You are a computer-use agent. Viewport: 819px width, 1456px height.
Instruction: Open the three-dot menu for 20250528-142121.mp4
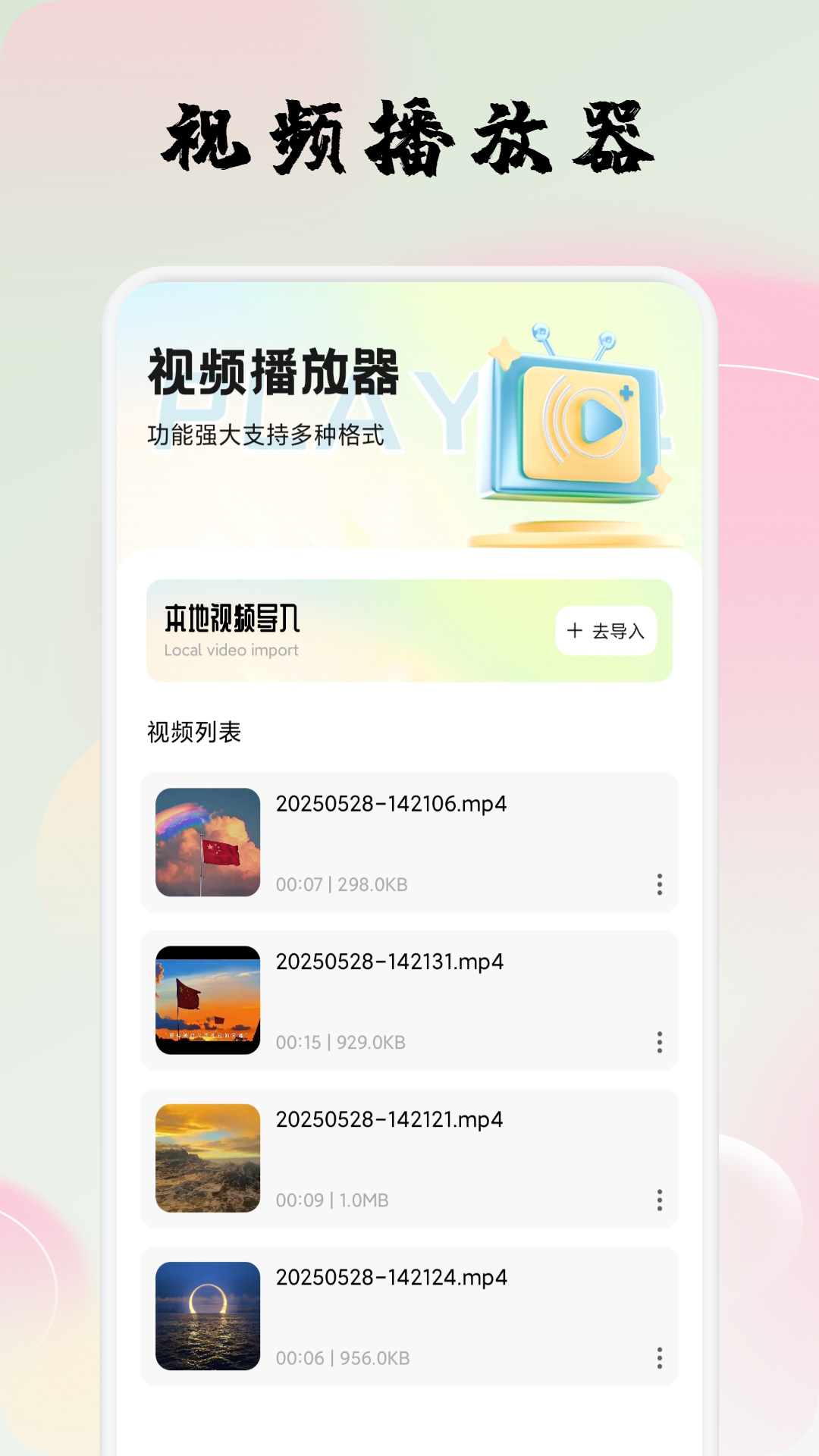[659, 1200]
